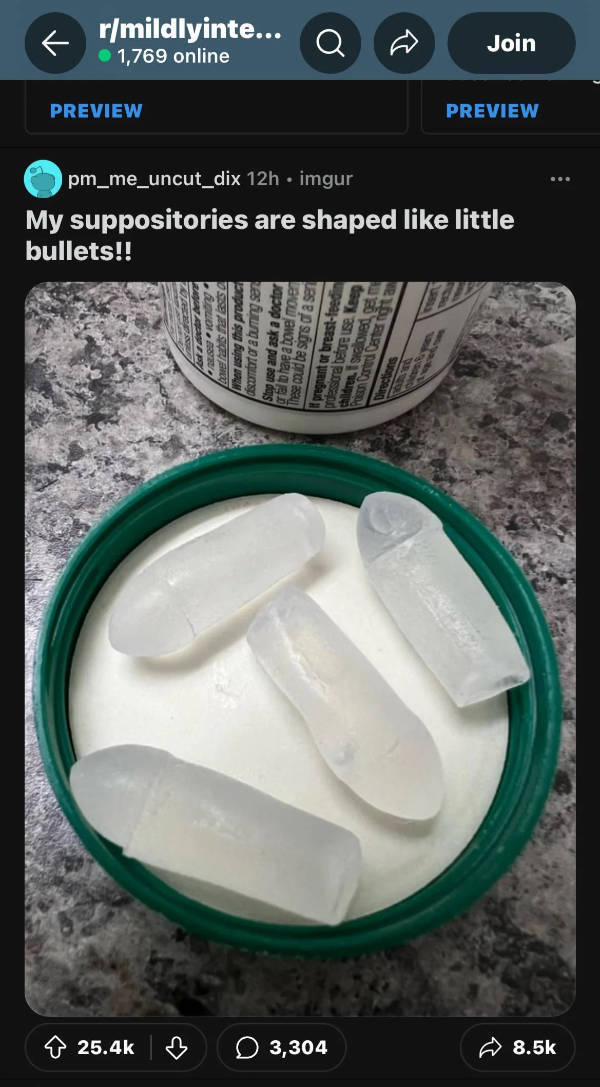Image resolution: width=600 pixels, height=1087 pixels.
Task: Downvote the suppositories post
Action: 177,1047
